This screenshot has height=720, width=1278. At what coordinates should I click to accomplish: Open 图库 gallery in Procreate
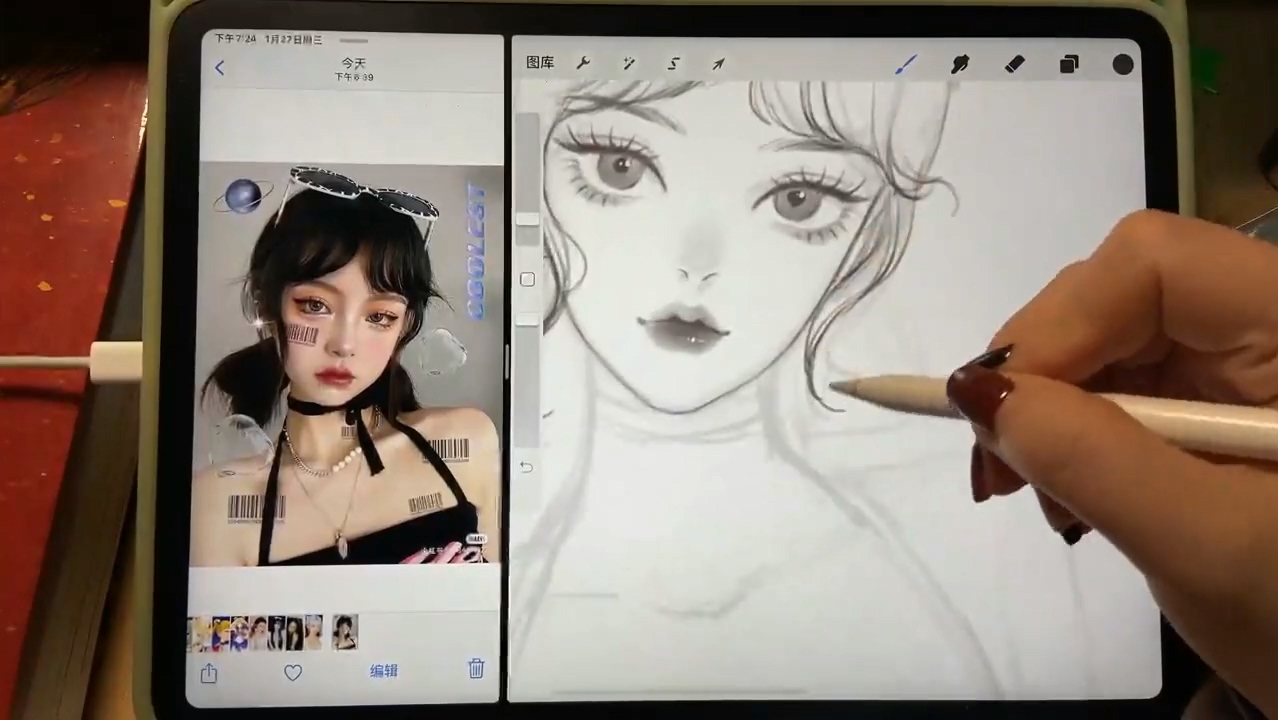540,63
